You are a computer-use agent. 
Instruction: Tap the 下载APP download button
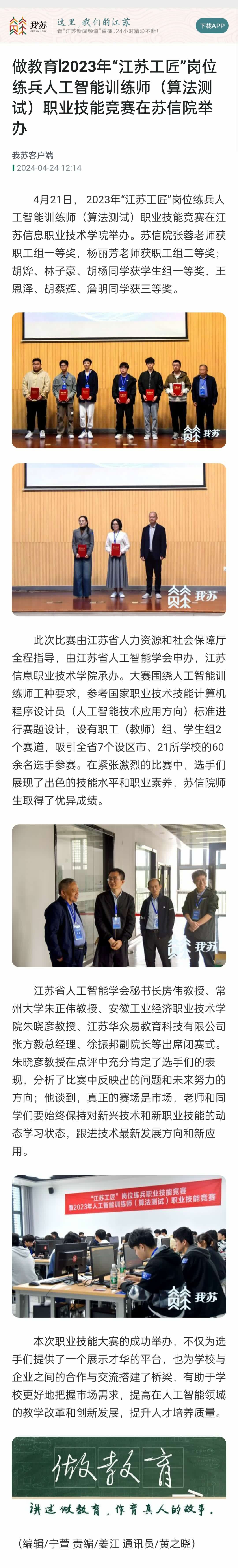click(x=212, y=26)
